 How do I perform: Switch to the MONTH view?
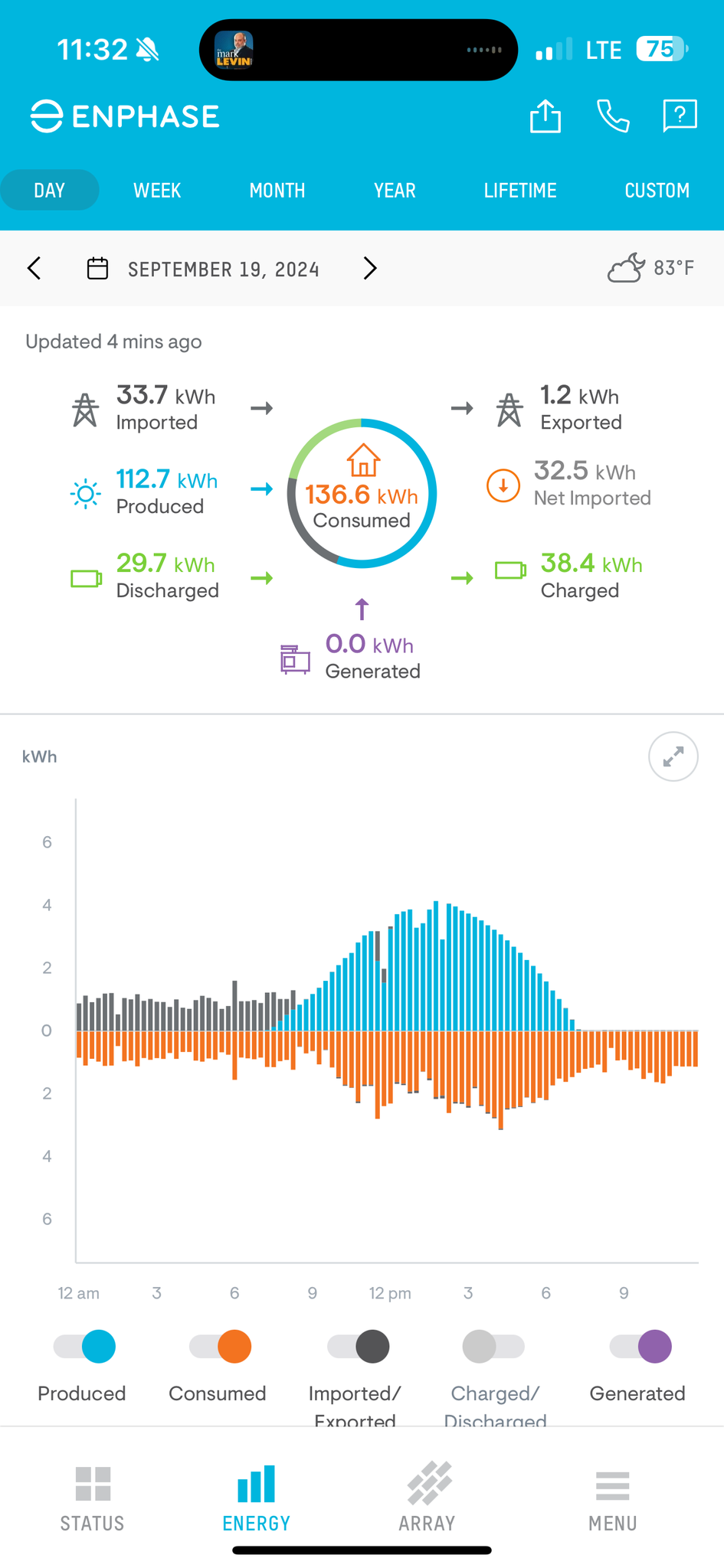coord(277,191)
